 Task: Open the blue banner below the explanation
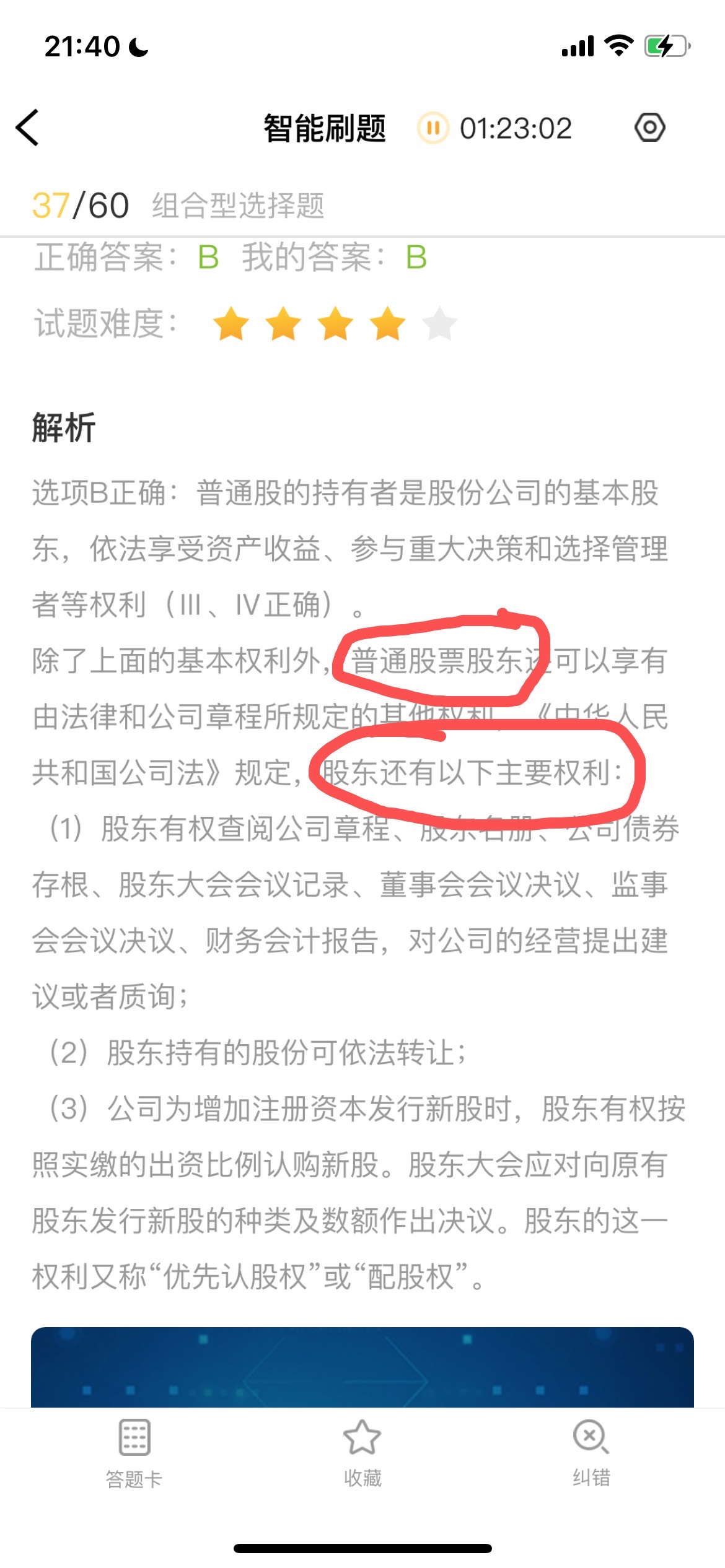(x=362, y=1367)
